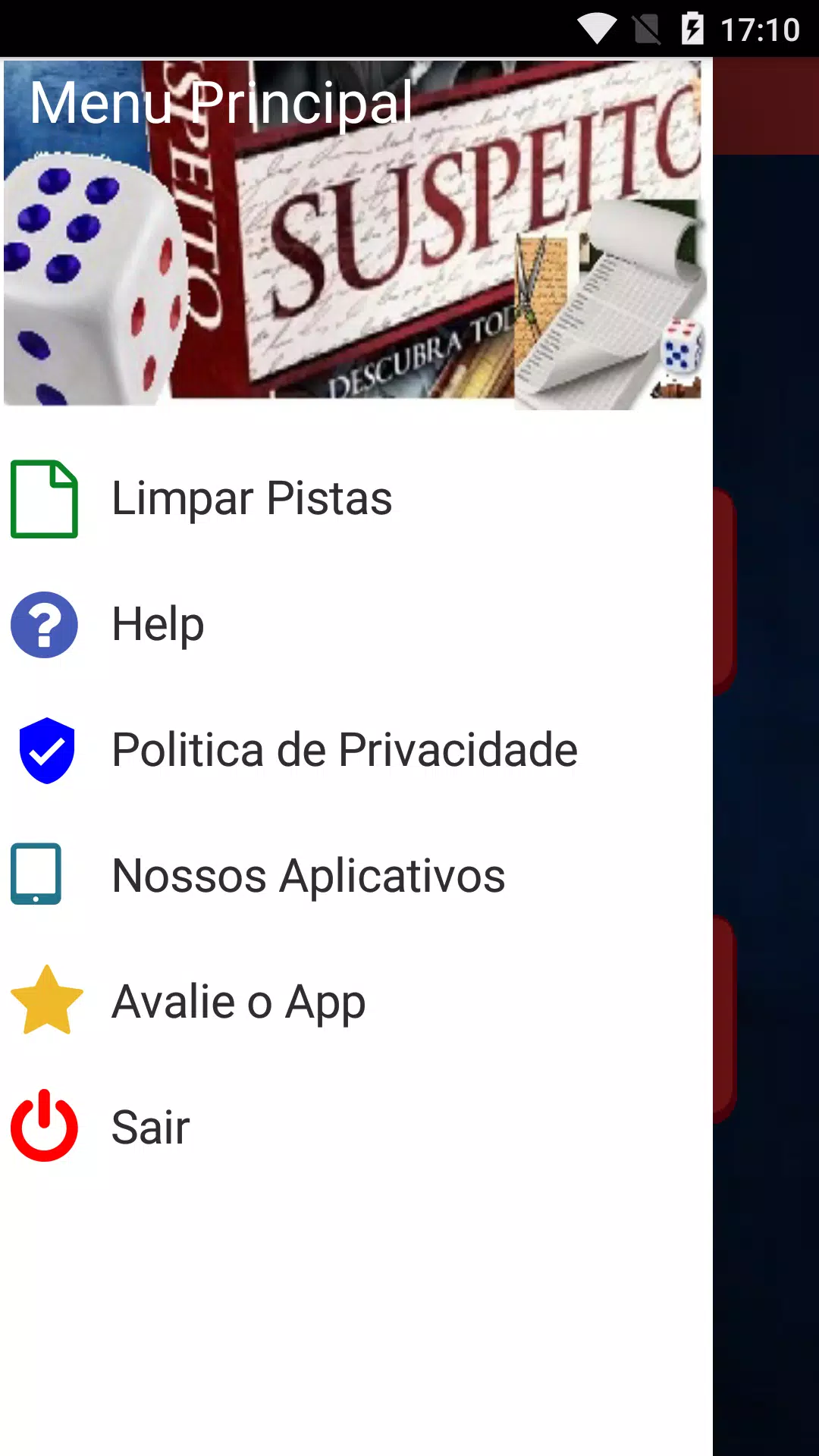The image size is (819, 1456).
Task: Open Politica de Privacidade
Action: [344, 751]
